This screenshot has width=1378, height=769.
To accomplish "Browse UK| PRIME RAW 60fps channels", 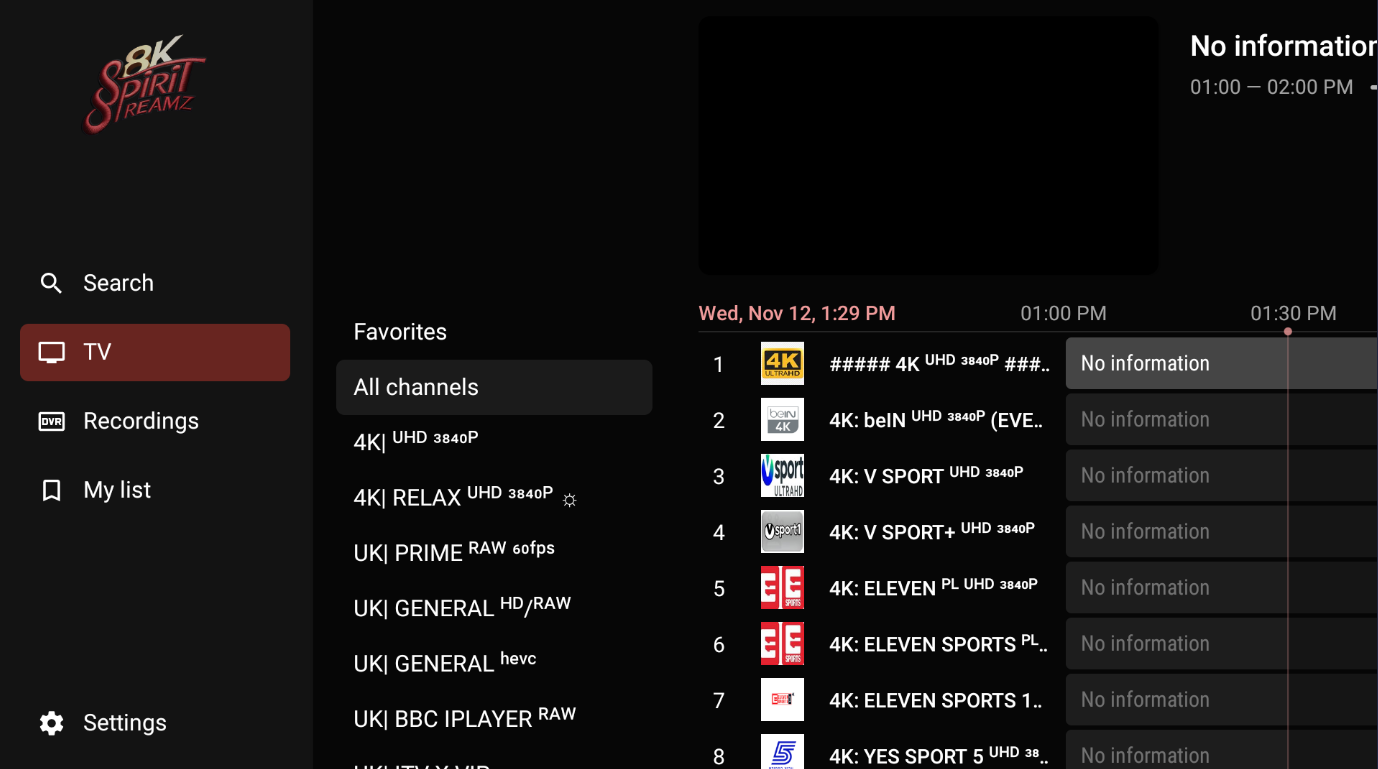I will tap(454, 552).
